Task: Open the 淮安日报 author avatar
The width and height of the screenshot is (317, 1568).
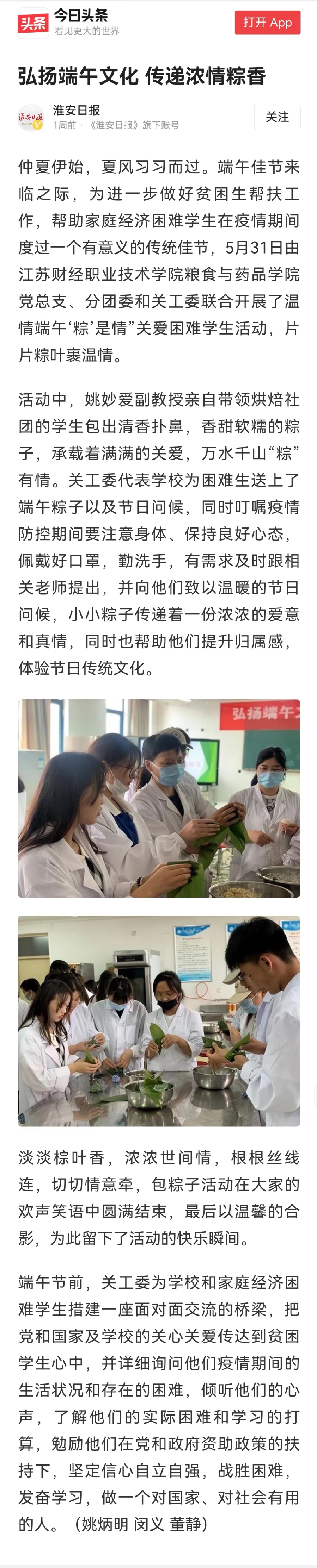Action: 31,117
